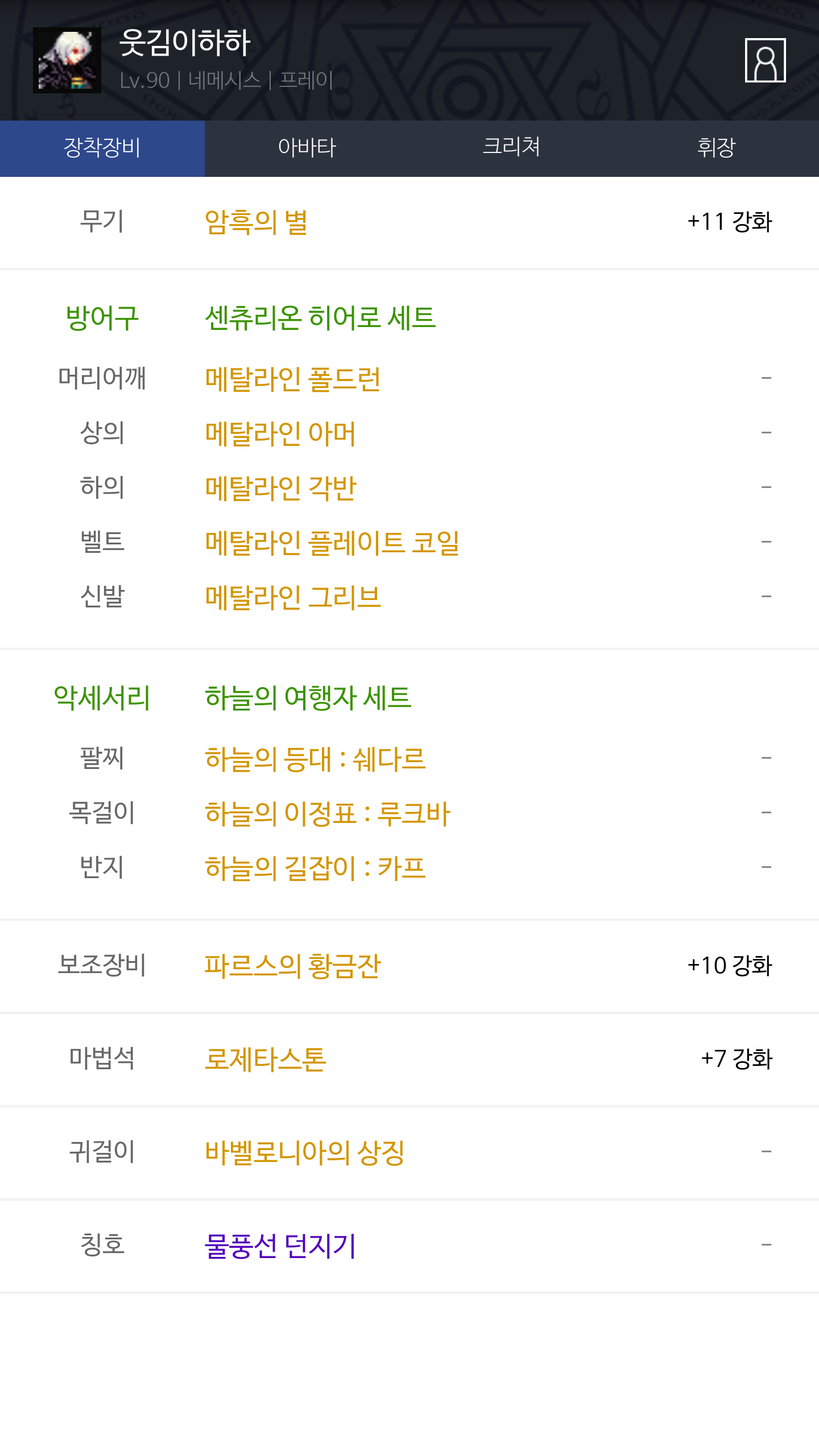Open weapon item 암흑의 별
819x1456 pixels.
[x=257, y=222]
